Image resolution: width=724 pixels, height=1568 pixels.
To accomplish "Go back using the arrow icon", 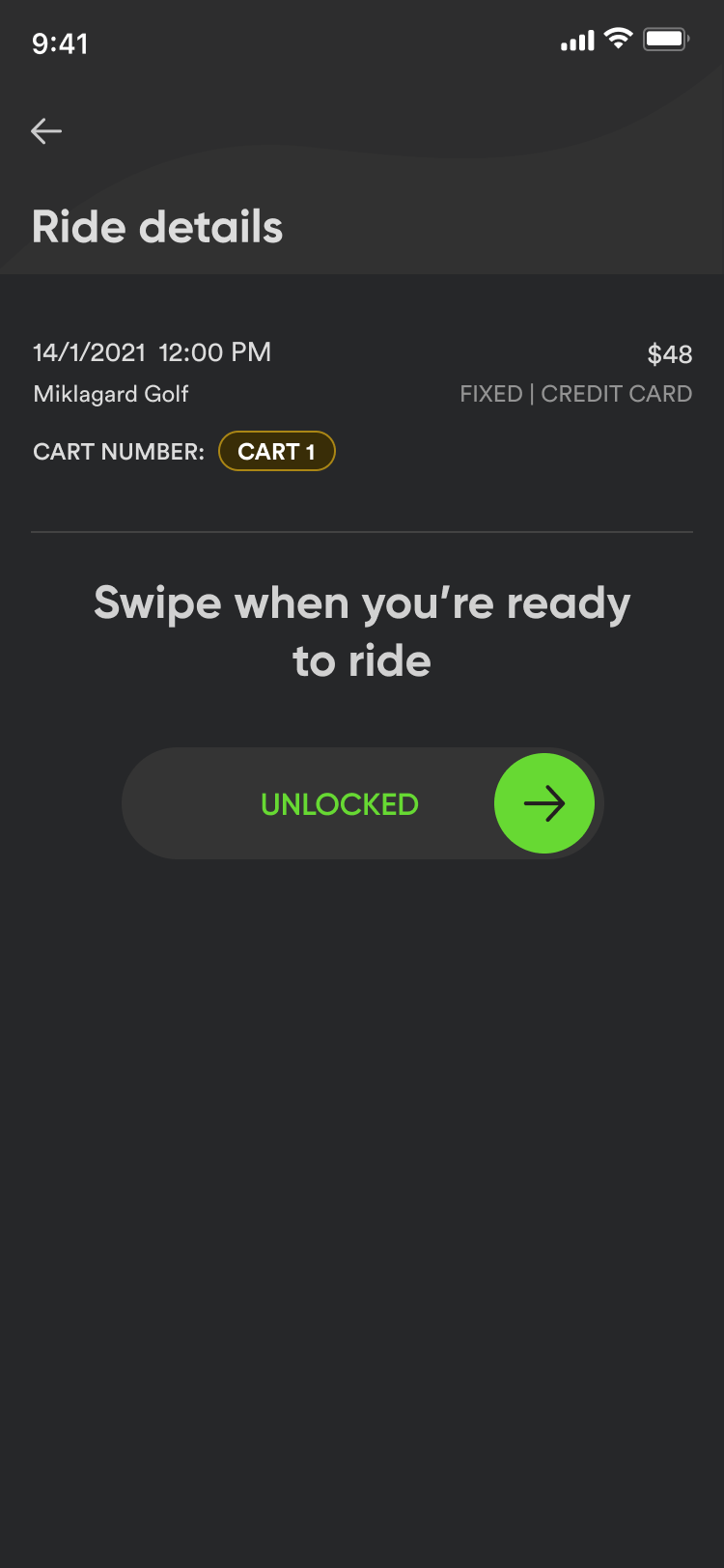I will [46, 131].
